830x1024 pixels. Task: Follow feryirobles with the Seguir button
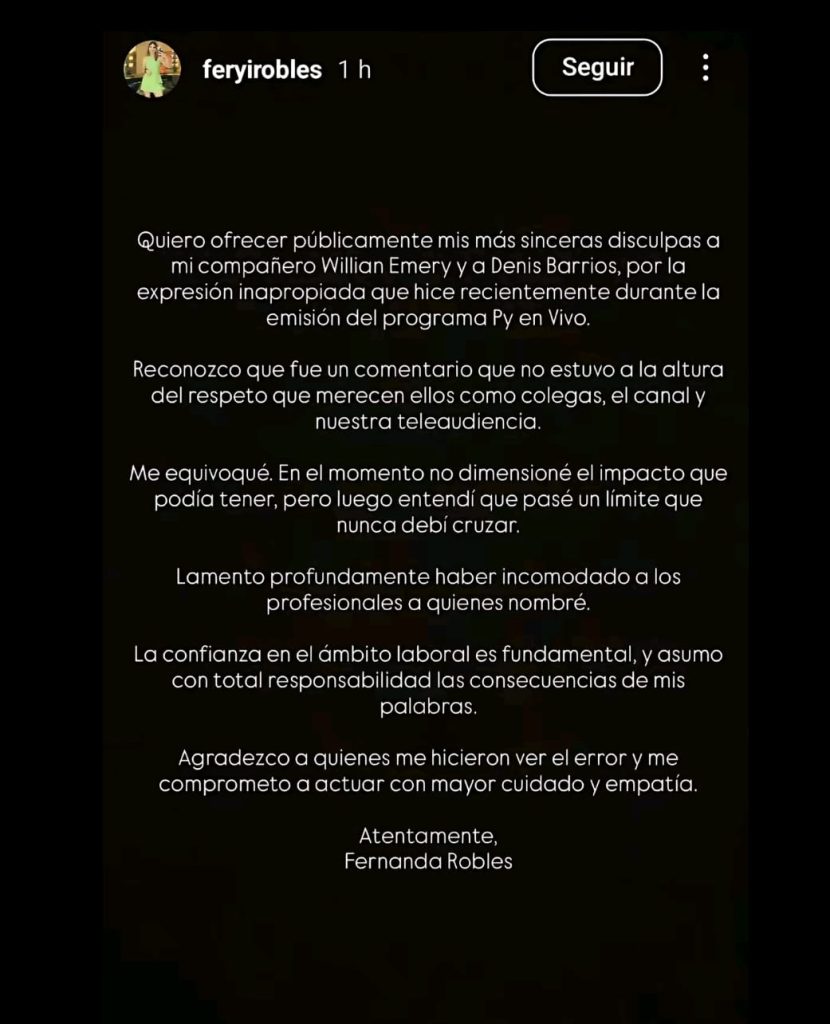coord(597,68)
